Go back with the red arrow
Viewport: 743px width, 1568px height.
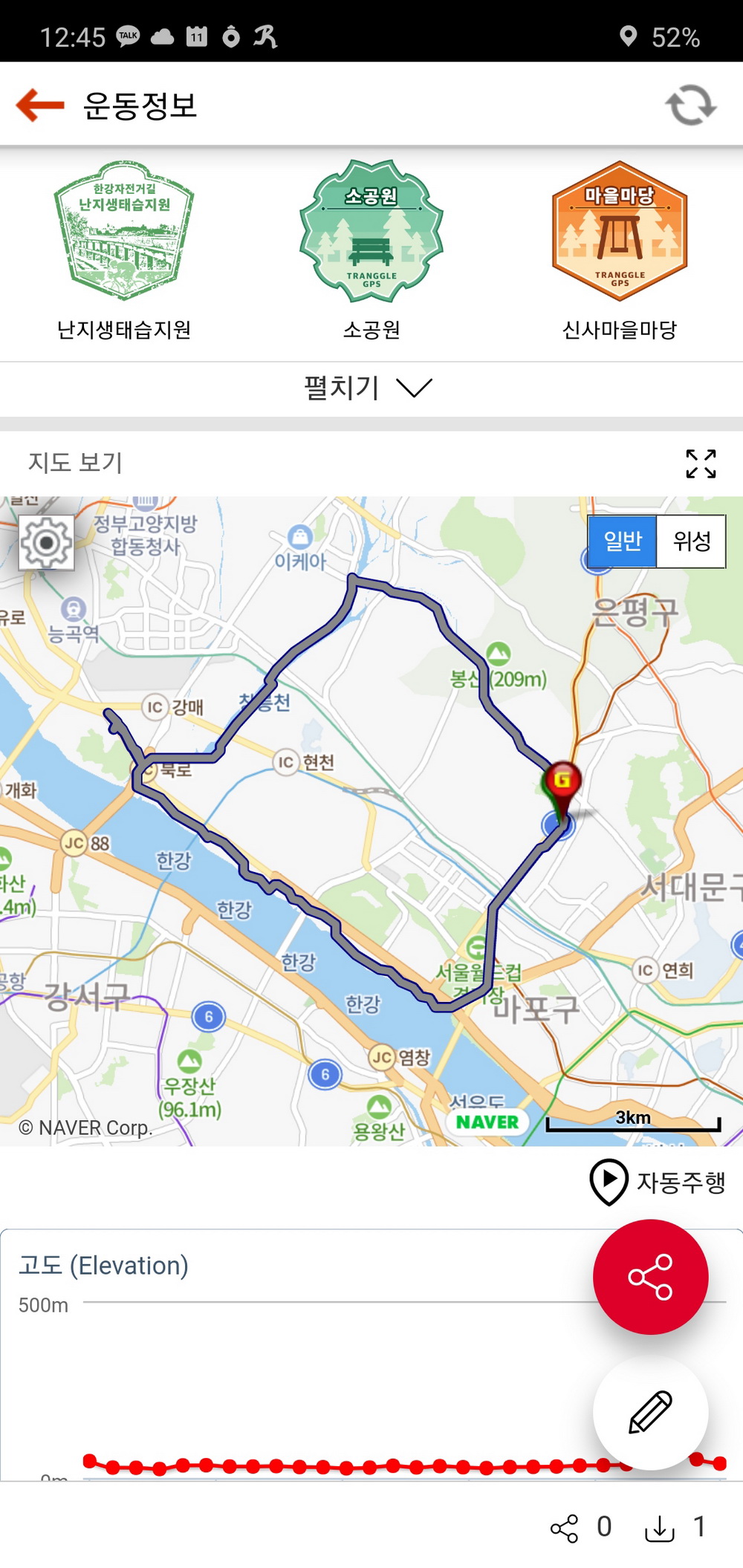point(40,105)
